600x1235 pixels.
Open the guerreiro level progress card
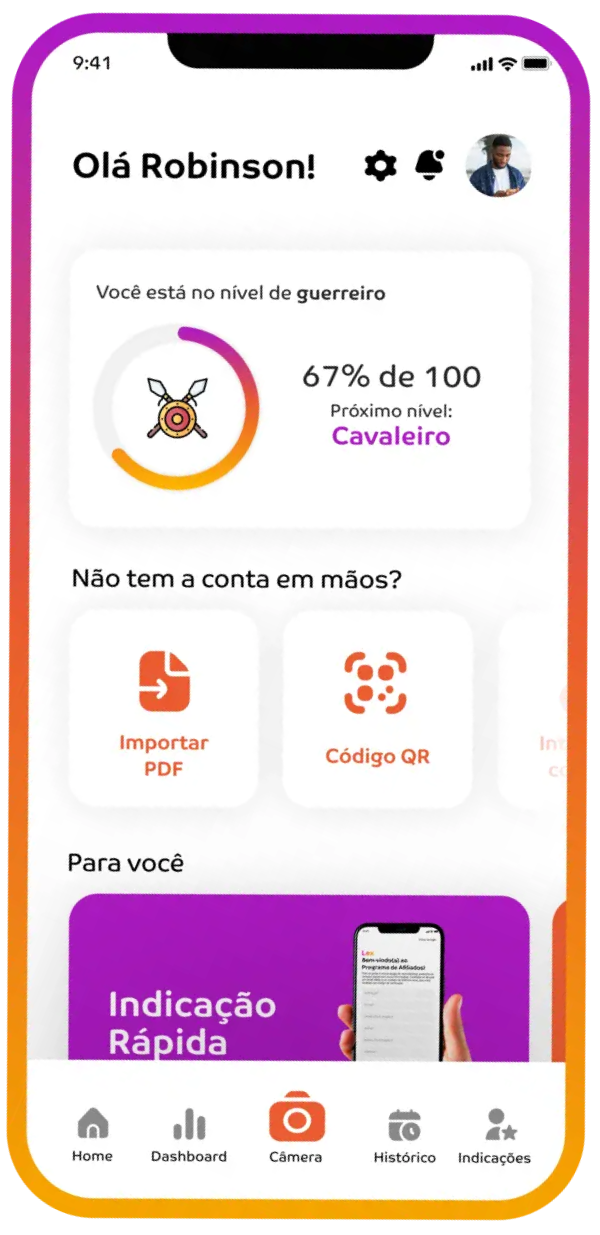[299, 389]
